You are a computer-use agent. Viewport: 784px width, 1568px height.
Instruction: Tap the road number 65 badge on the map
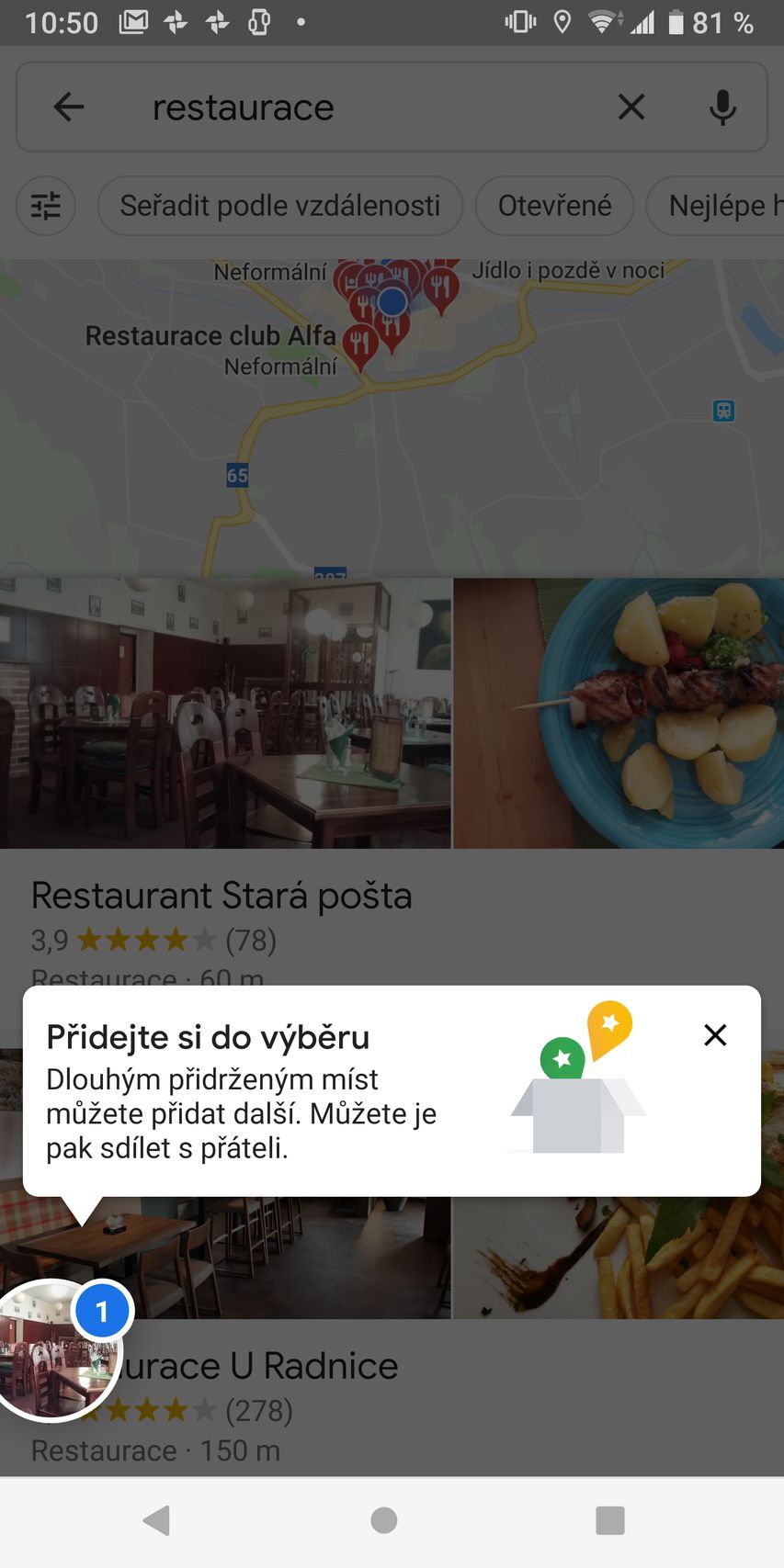[238, 475]
